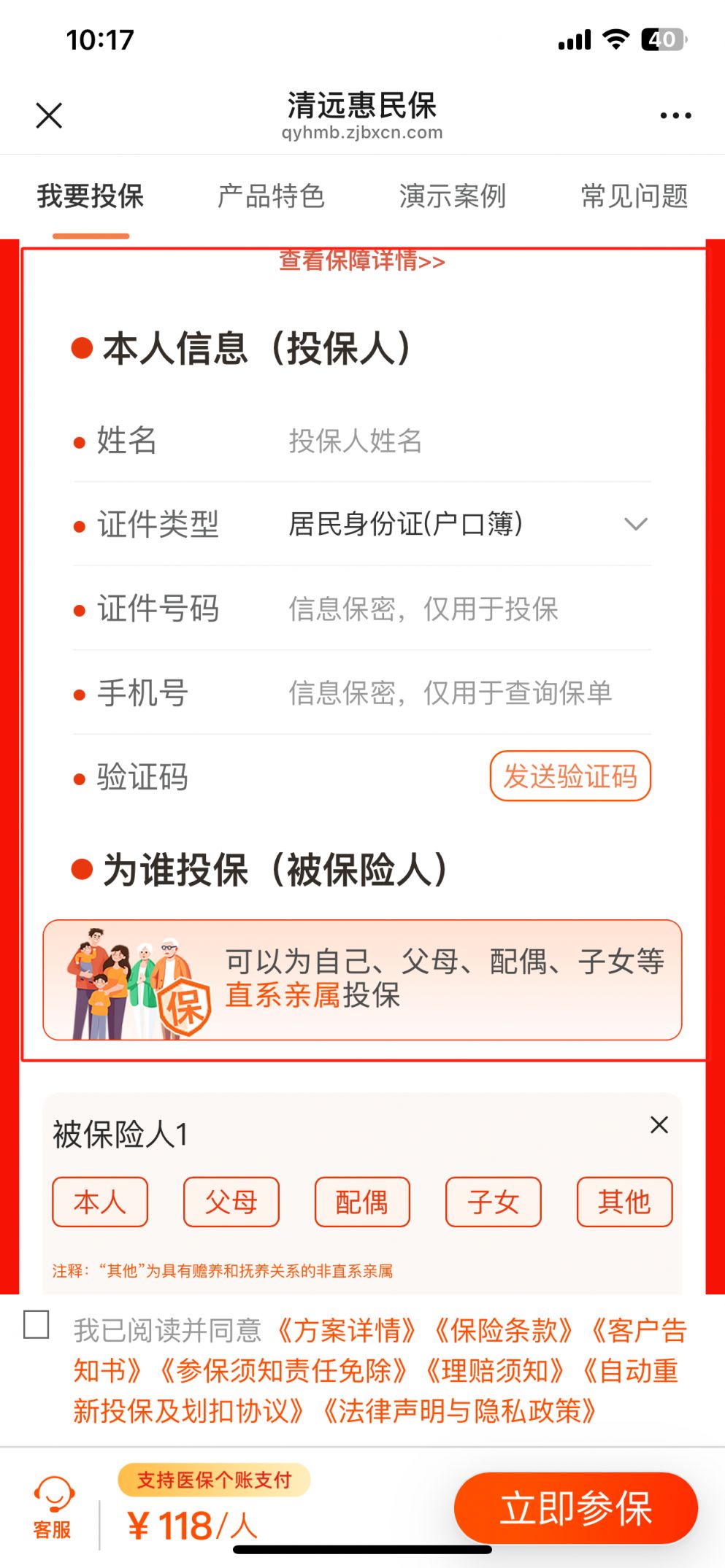The height and width of the screenshot is (1568, 725).
Task: Focus the 姓名 input field
Action: tap(467, 441)
